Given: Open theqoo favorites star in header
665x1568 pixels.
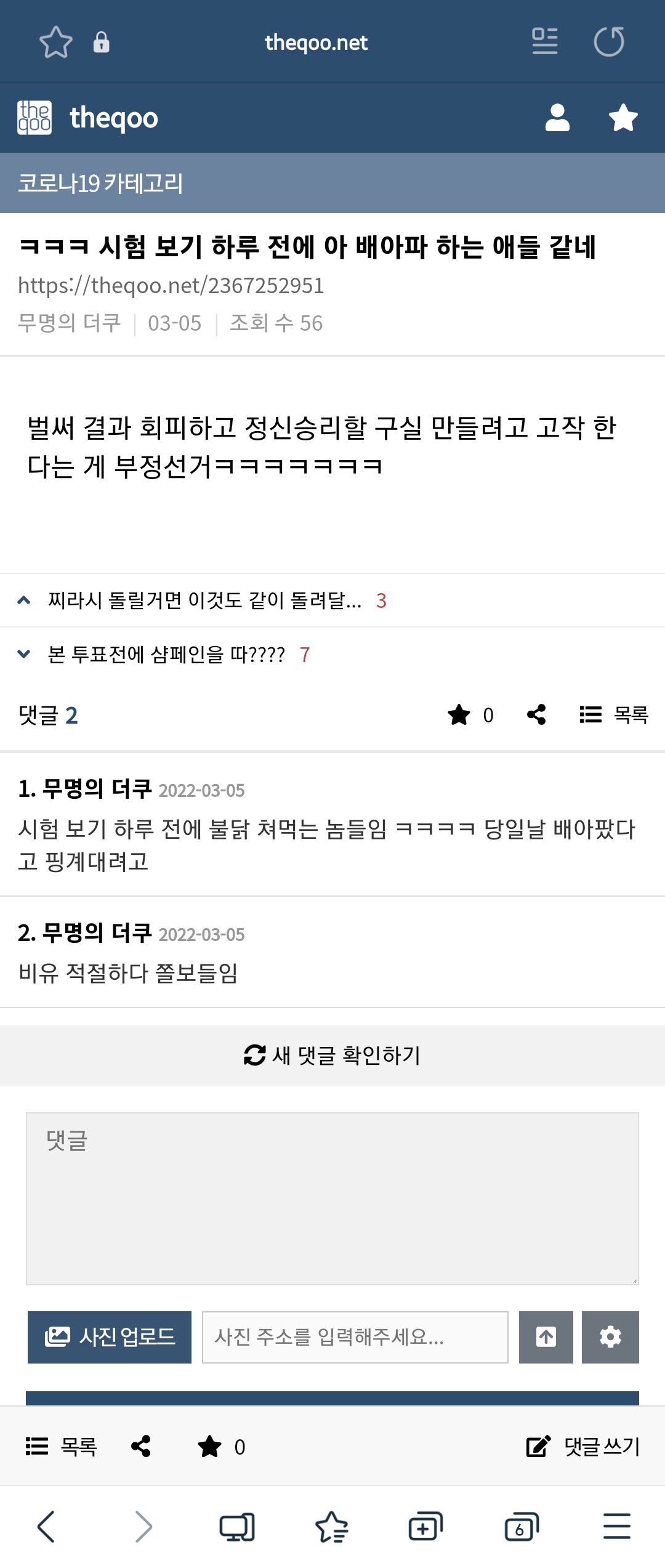Looking at the screenshot, I should pyautogui.click(x=623, y=118).
